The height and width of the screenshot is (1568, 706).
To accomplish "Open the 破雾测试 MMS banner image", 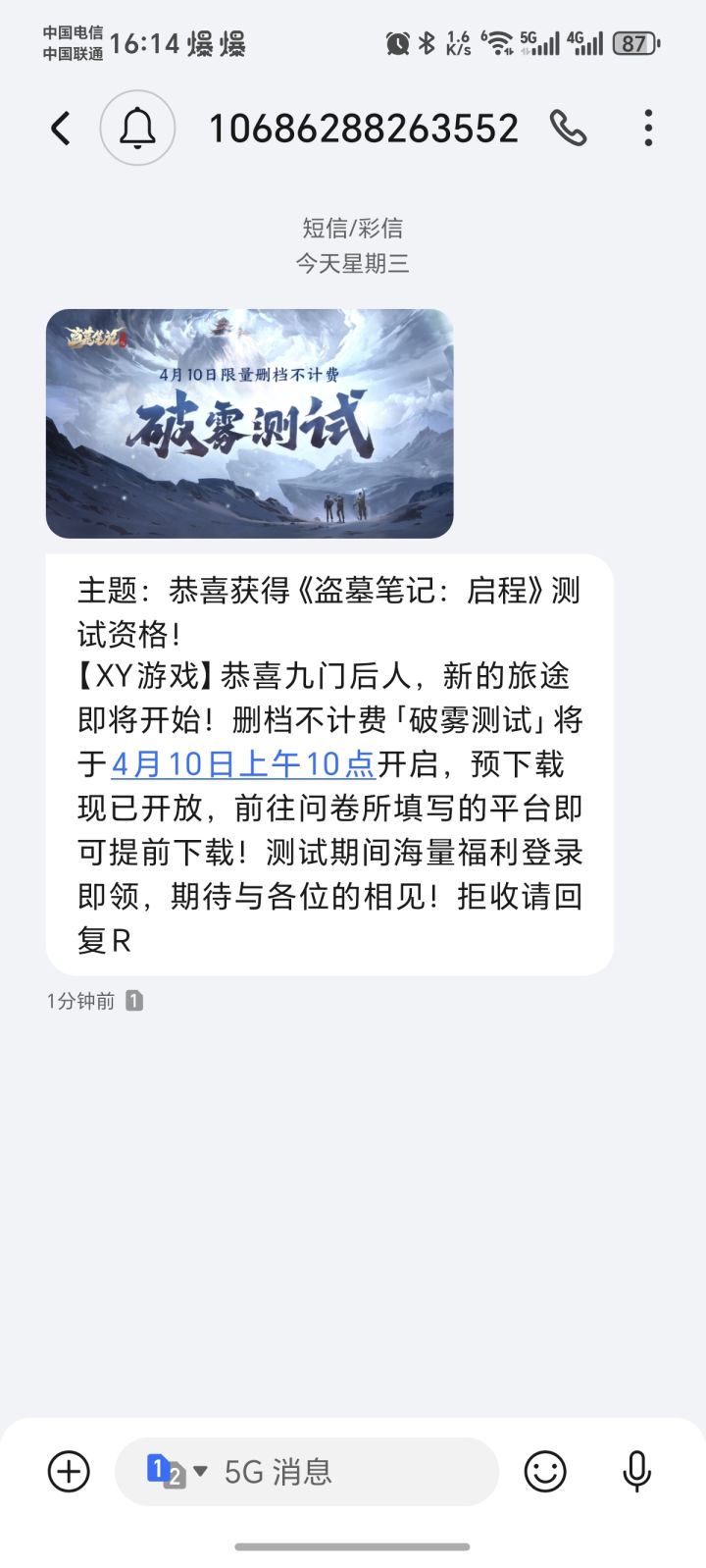I will click(249, 424).
